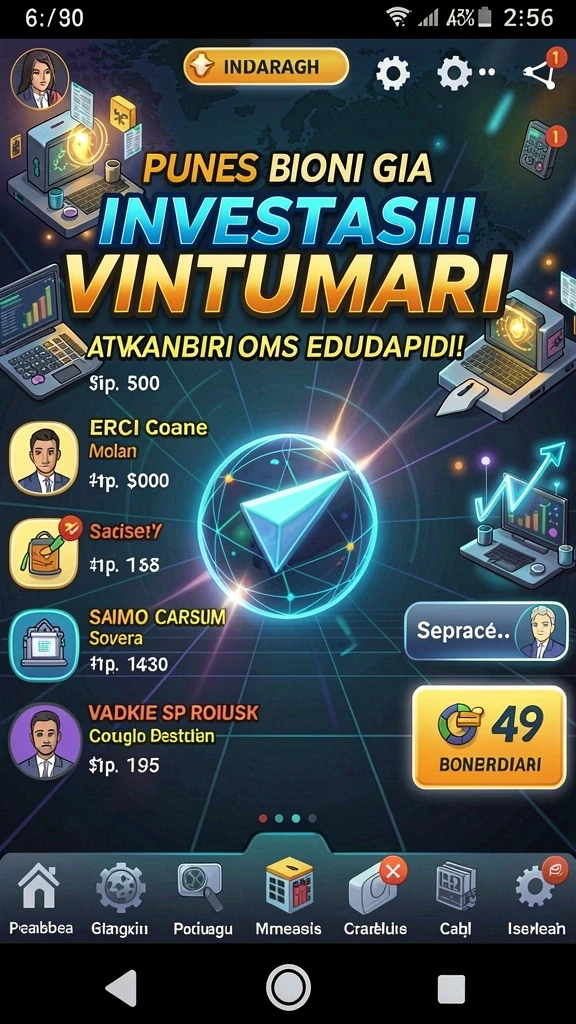Share via the share icon with badge
576x1024 pixels.
[x=541, y=72]
